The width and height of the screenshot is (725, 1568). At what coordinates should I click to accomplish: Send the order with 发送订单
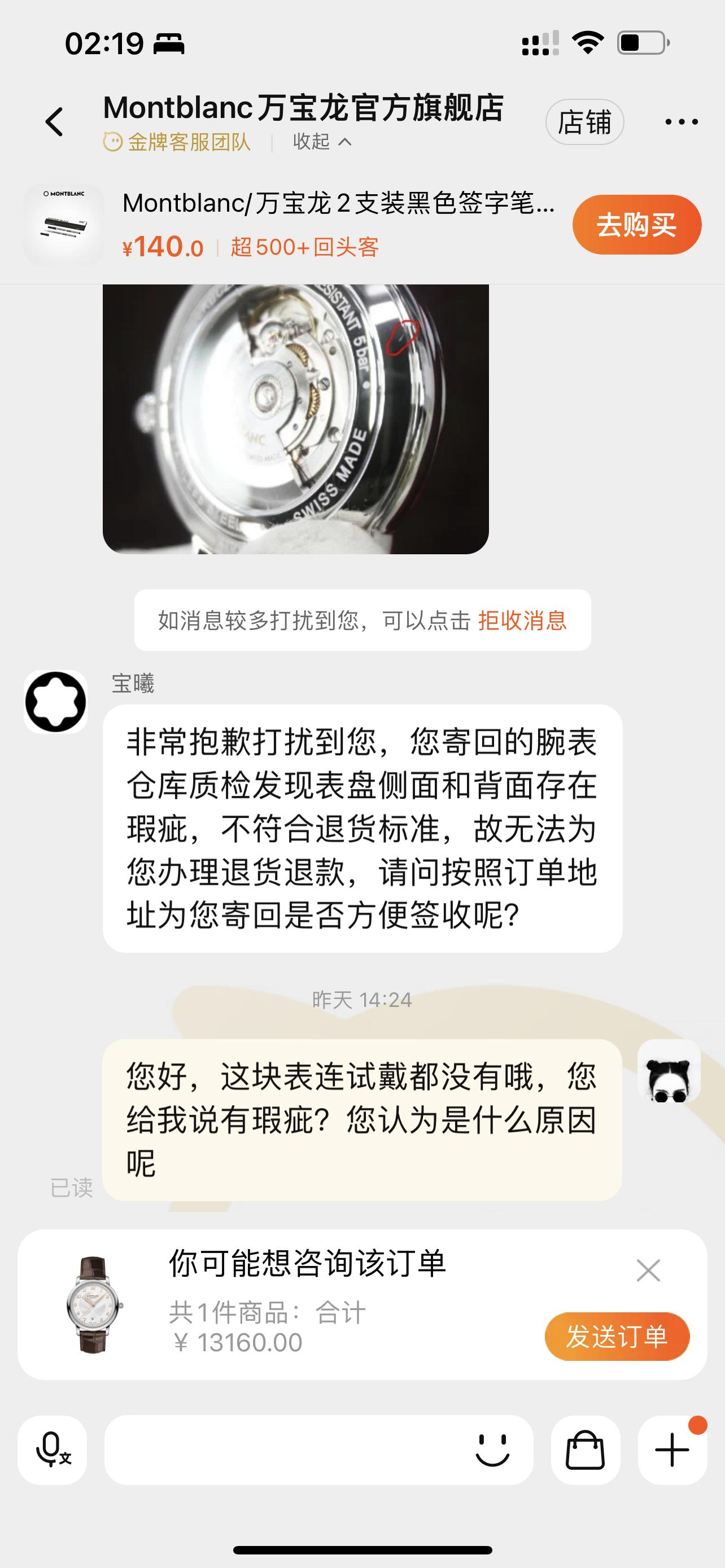click(617, 1337)
